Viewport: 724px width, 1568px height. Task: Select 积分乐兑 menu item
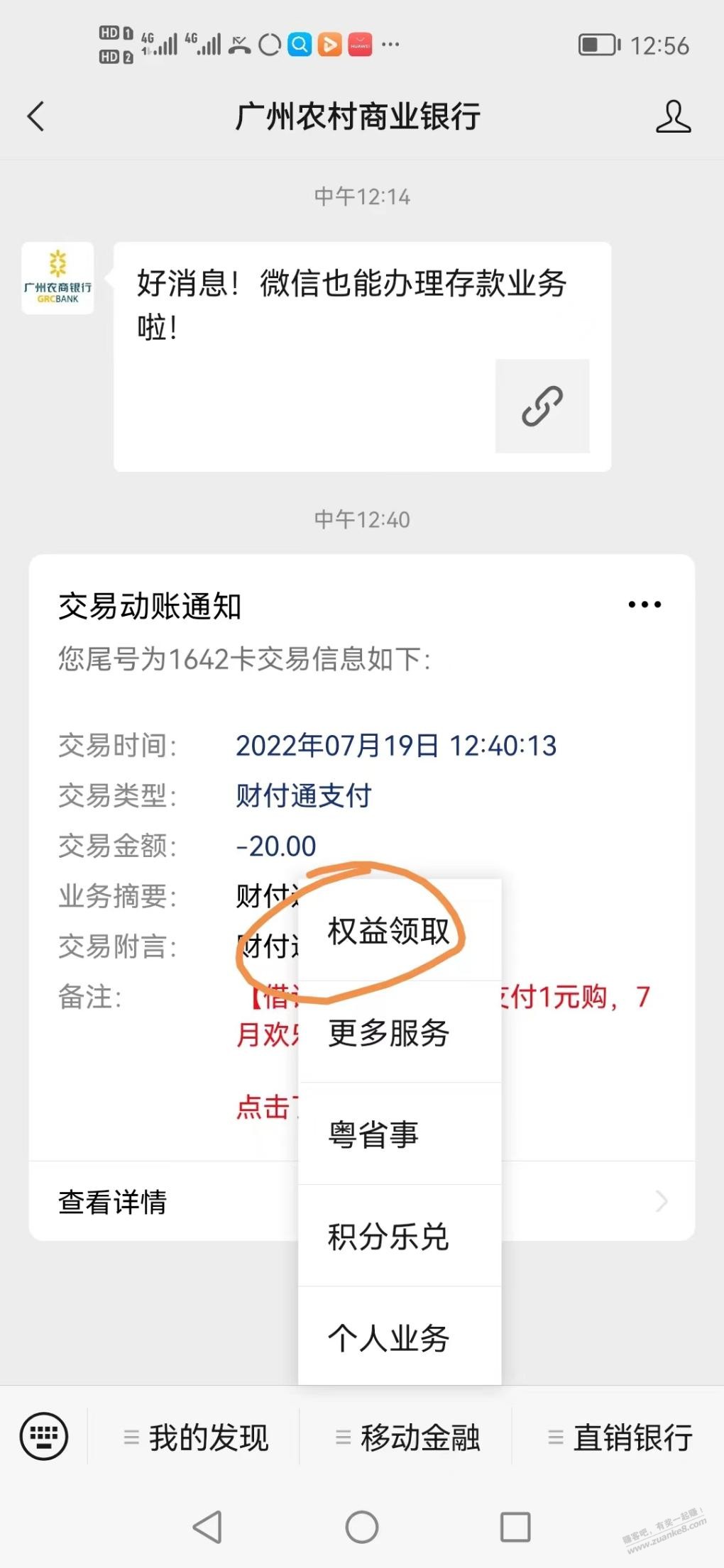[x=400, y=1236]
